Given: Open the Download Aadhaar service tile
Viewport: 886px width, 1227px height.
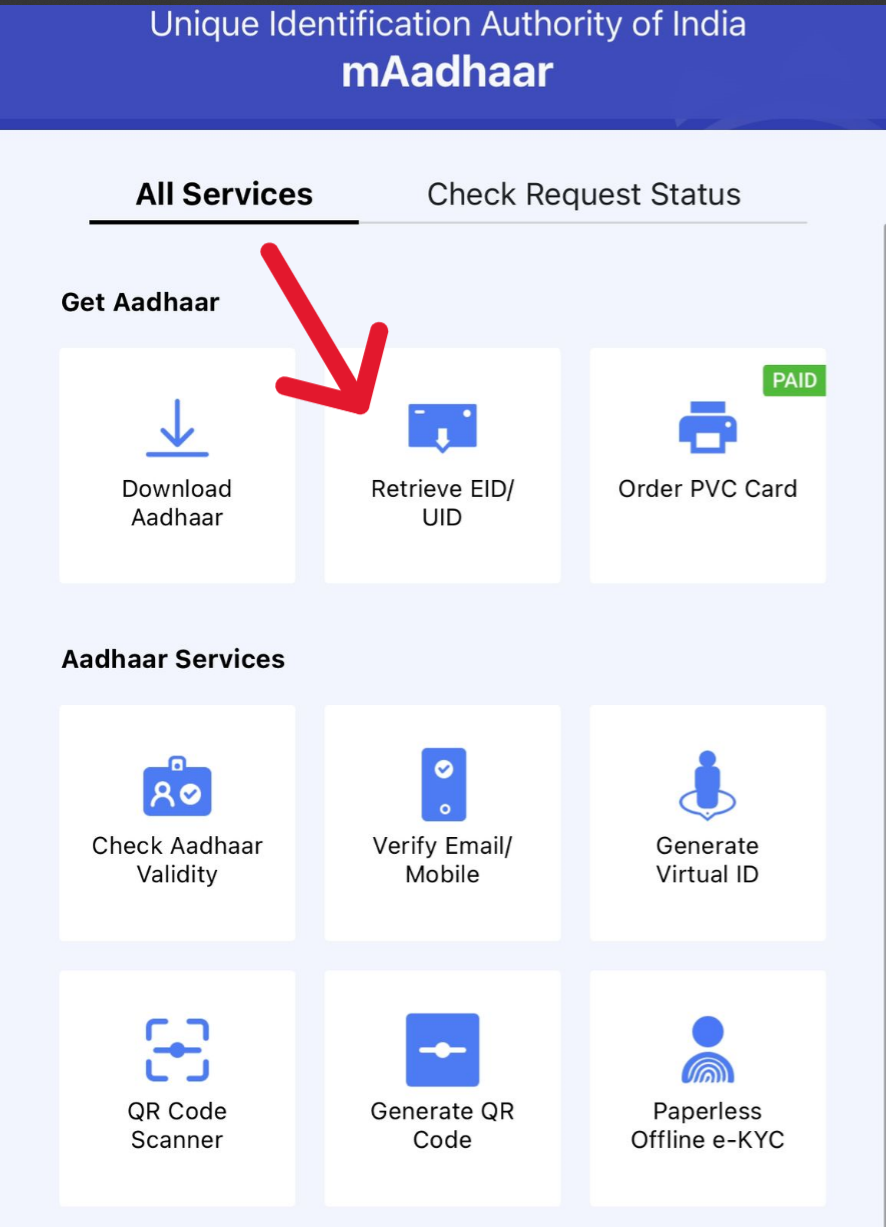Looking at the screenshot, I should pyautogui.click(x=177, y=465).
